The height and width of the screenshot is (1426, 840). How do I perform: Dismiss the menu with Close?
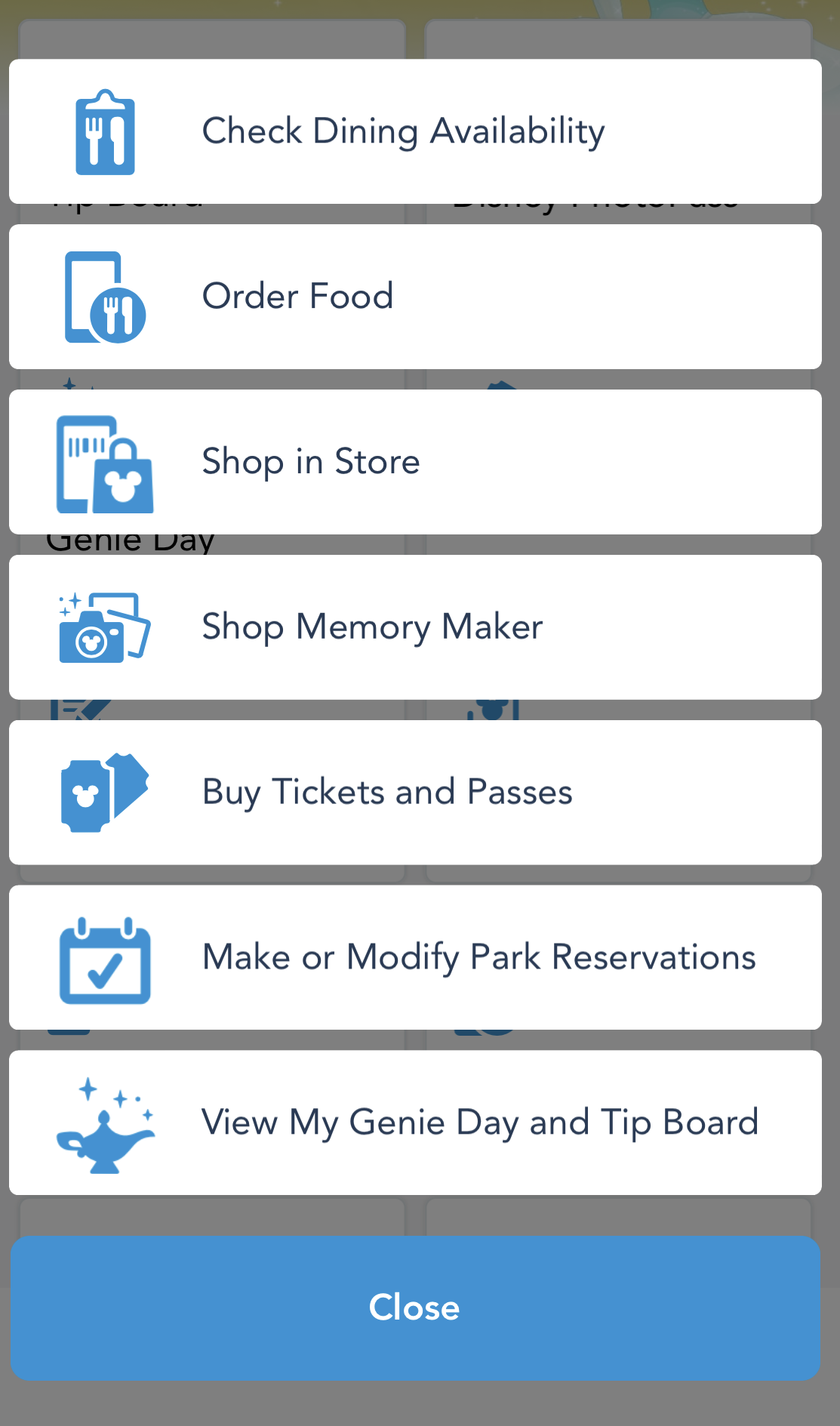pos(415,1308)
